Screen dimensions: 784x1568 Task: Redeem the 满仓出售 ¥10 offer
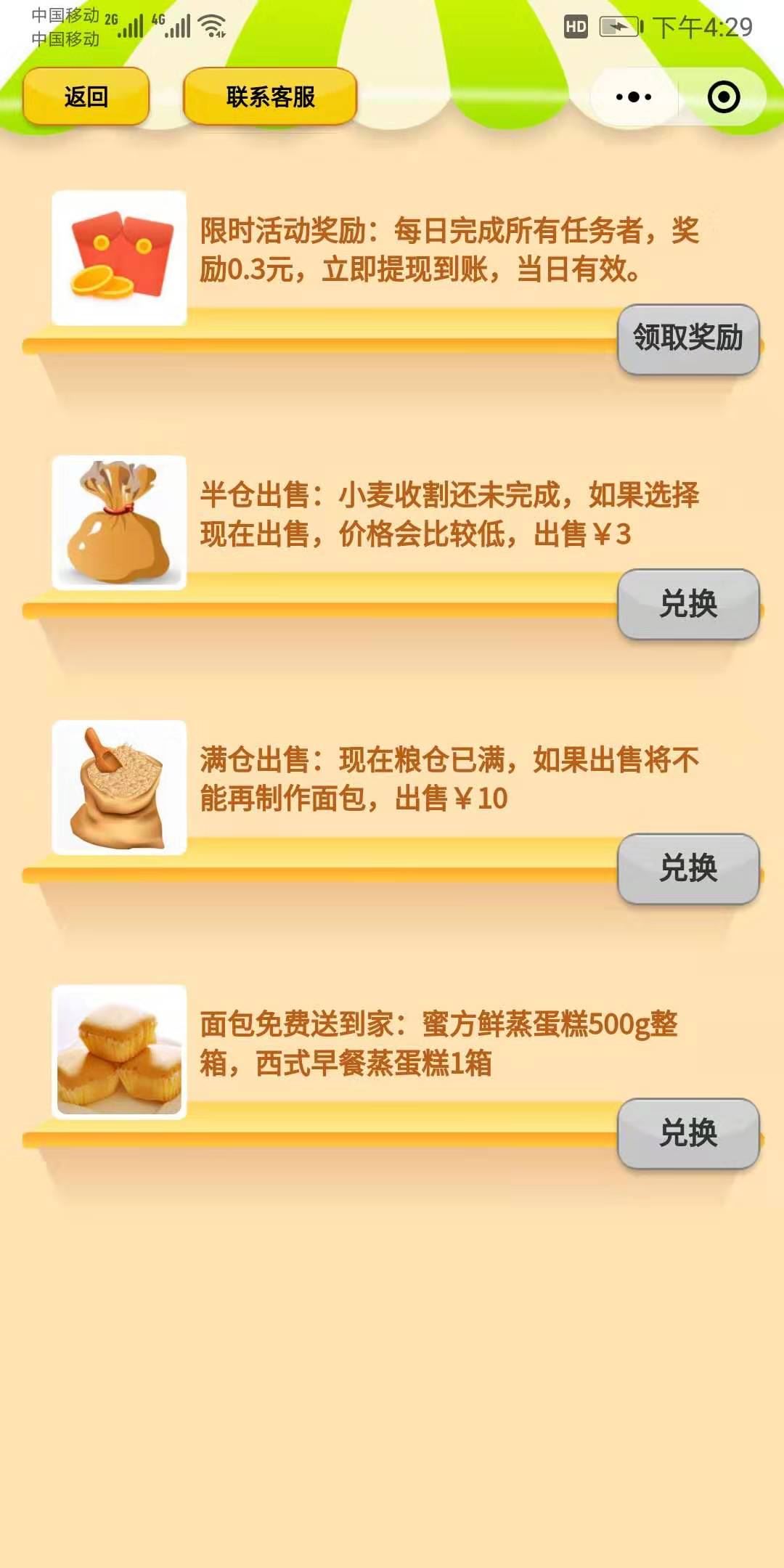(x=687, y=868)
